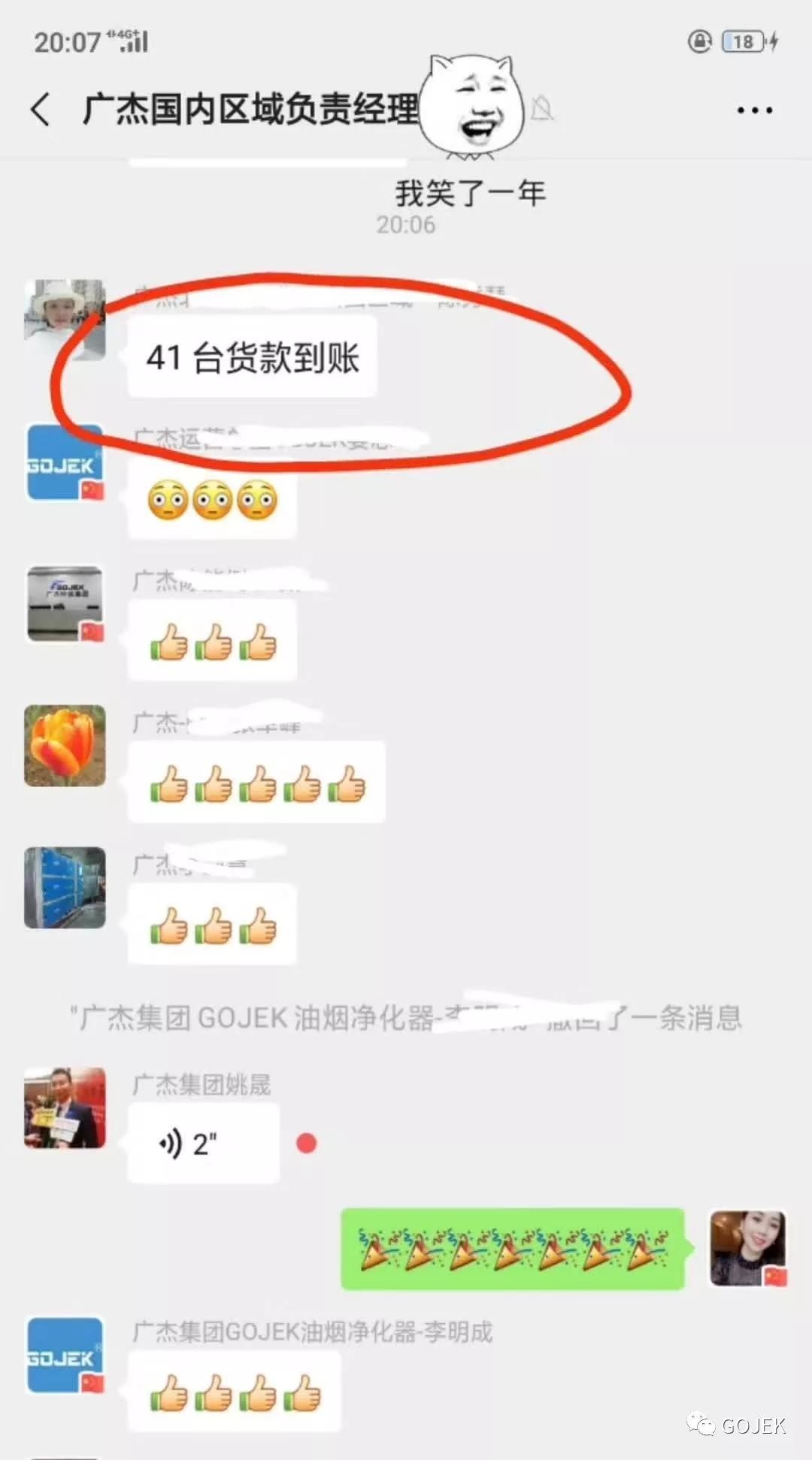Open 广杰集团姚晟's profile avatar
812x1460 pixels.
pos(65,1107)
